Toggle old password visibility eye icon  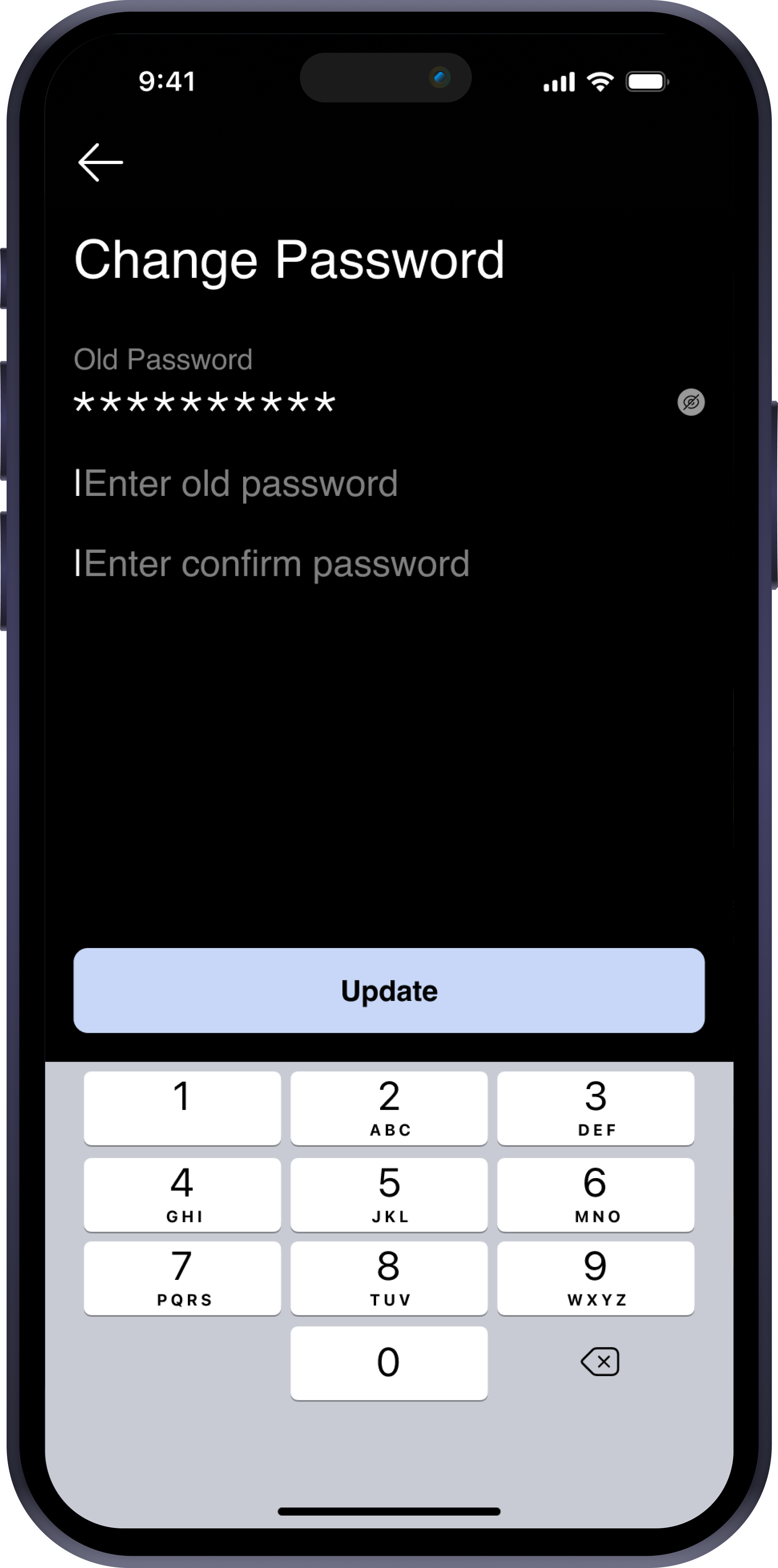coord(691,402)
